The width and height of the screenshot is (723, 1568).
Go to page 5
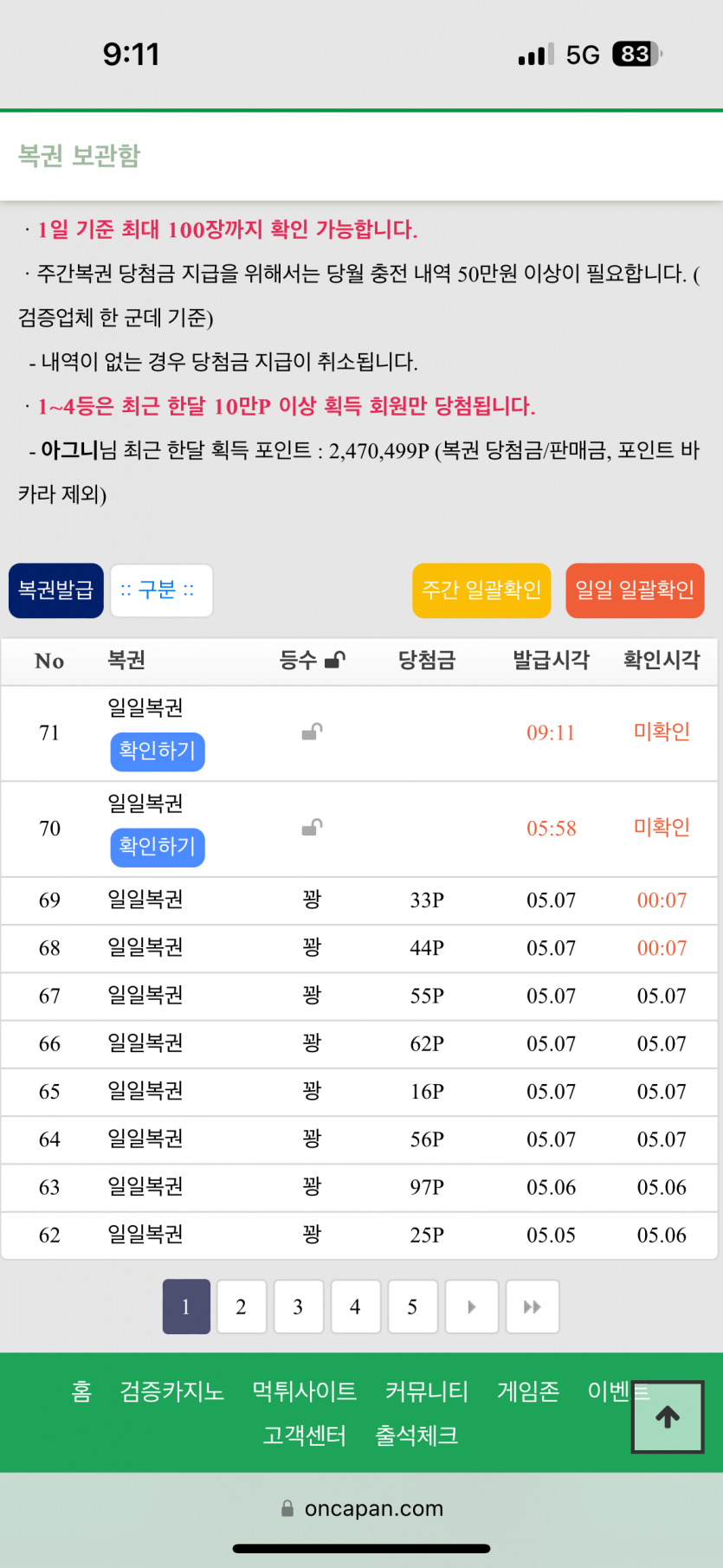(412, 1307)
